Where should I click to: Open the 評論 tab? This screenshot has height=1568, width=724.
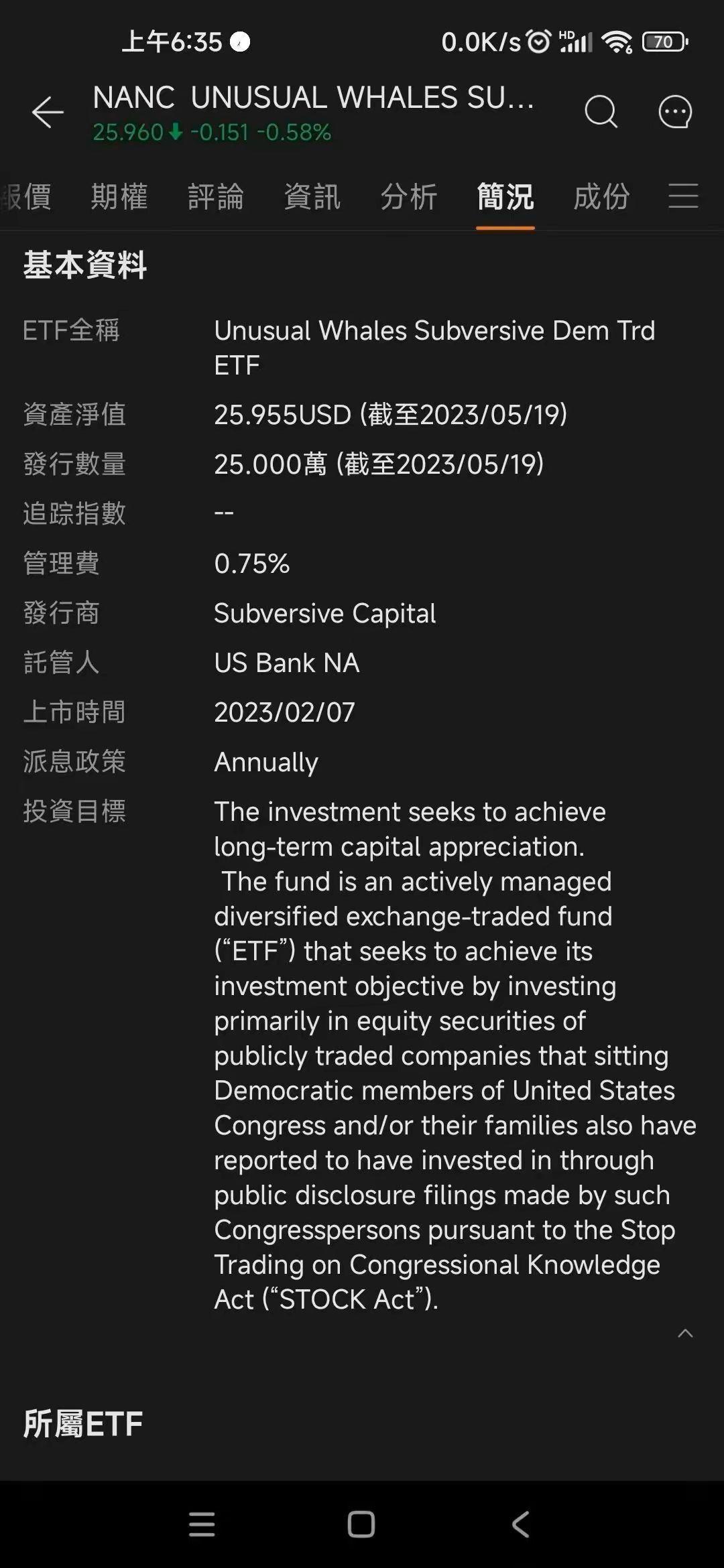pos(216,197)
